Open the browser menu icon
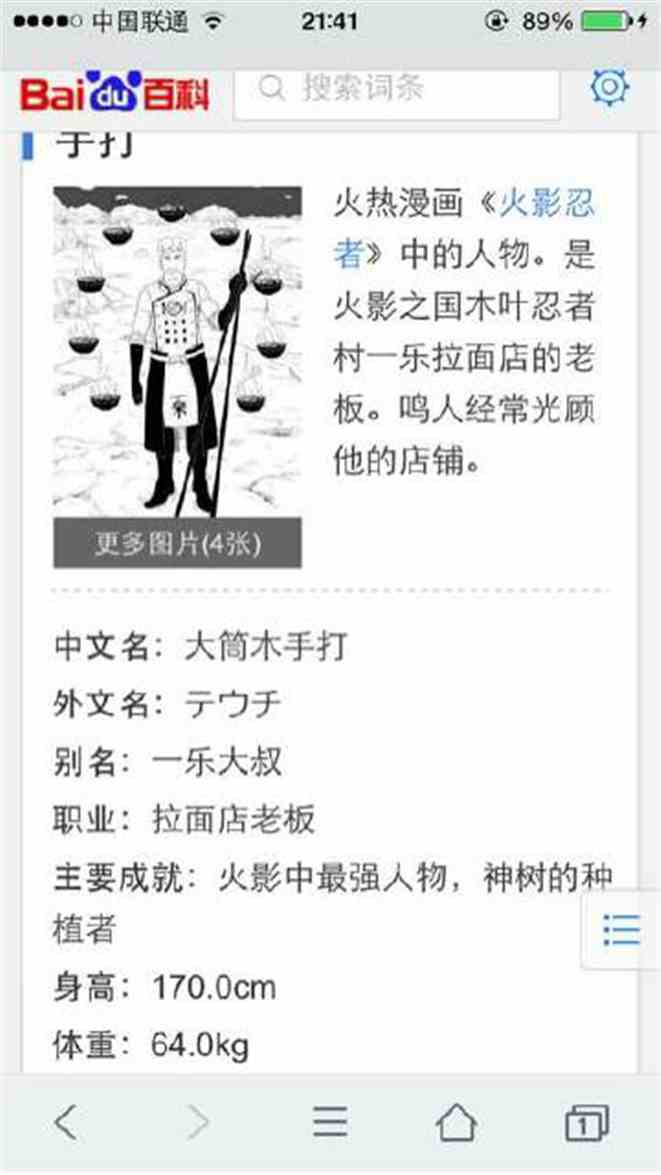 click(330, 1123)
